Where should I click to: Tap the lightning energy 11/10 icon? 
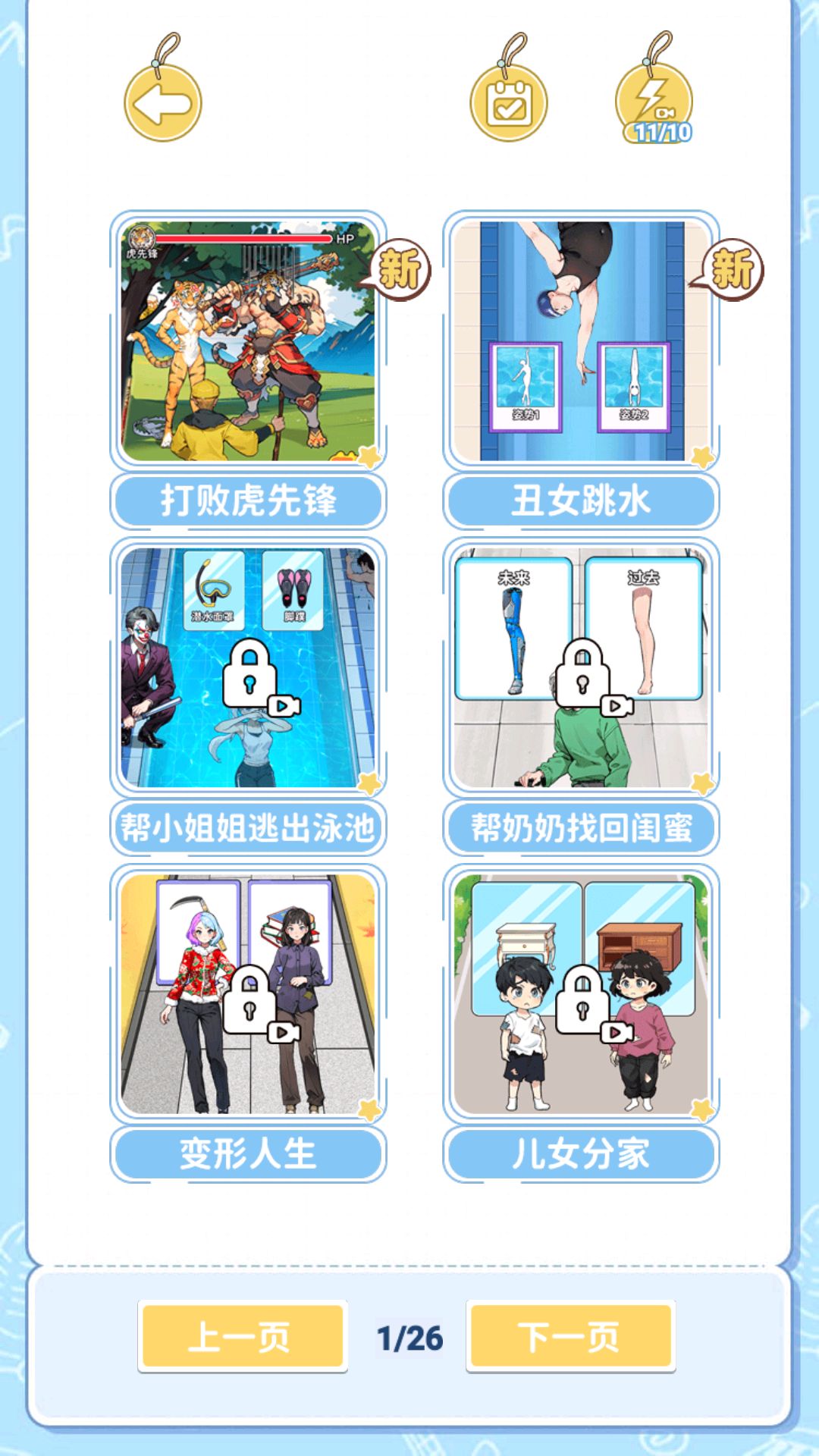[x=655, y=103]
